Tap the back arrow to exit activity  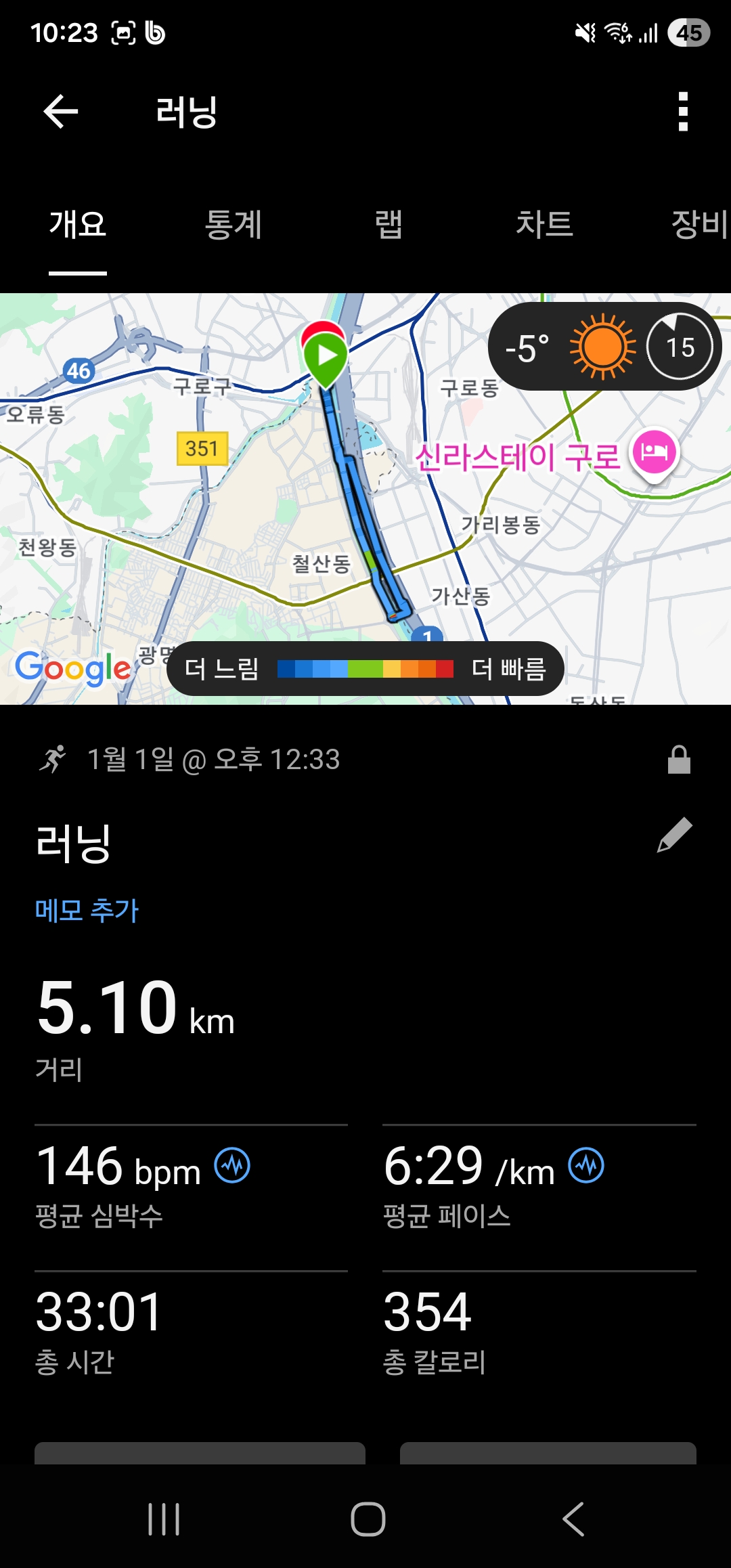[60, 112]
